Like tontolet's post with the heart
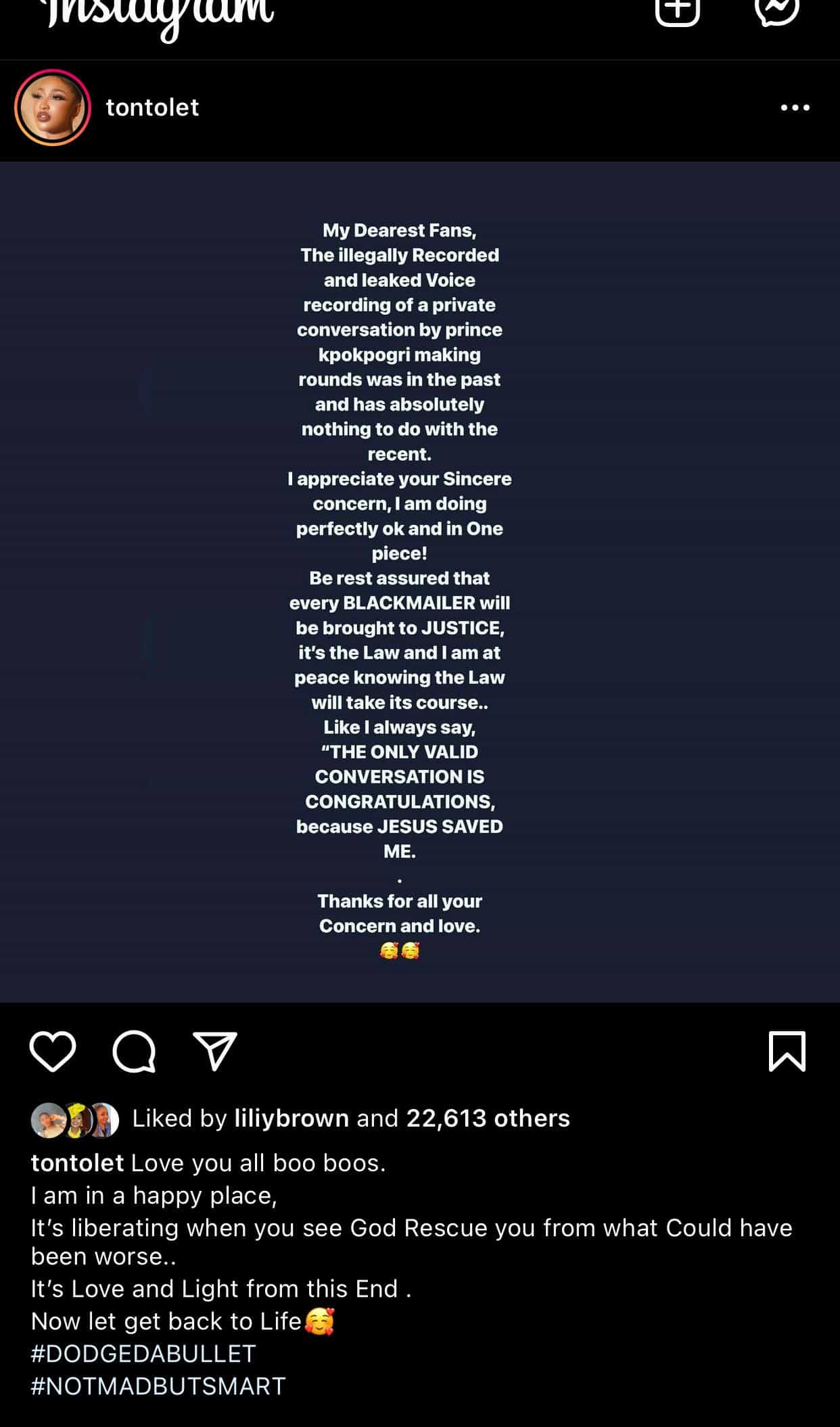This screenshot has width=840, height=1427. [53, 1051]
